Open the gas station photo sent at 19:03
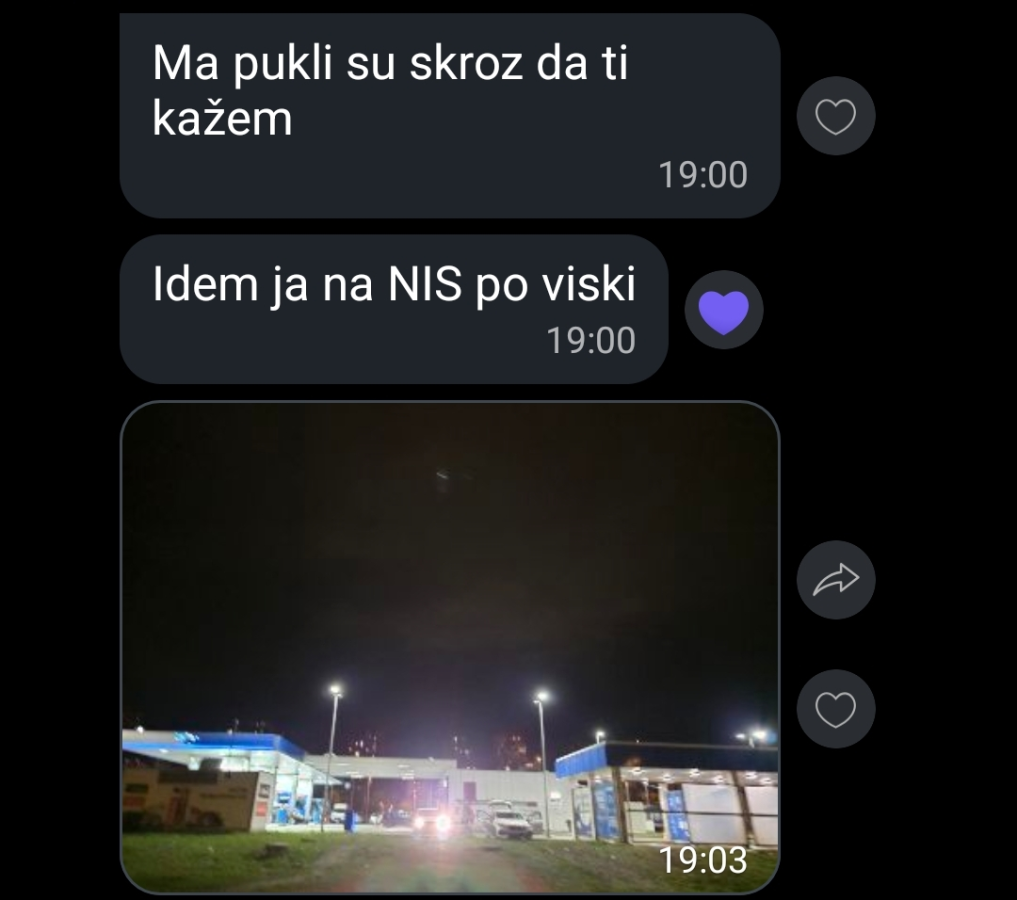Screen dimensions: 1017x900 tap(449, 646)
